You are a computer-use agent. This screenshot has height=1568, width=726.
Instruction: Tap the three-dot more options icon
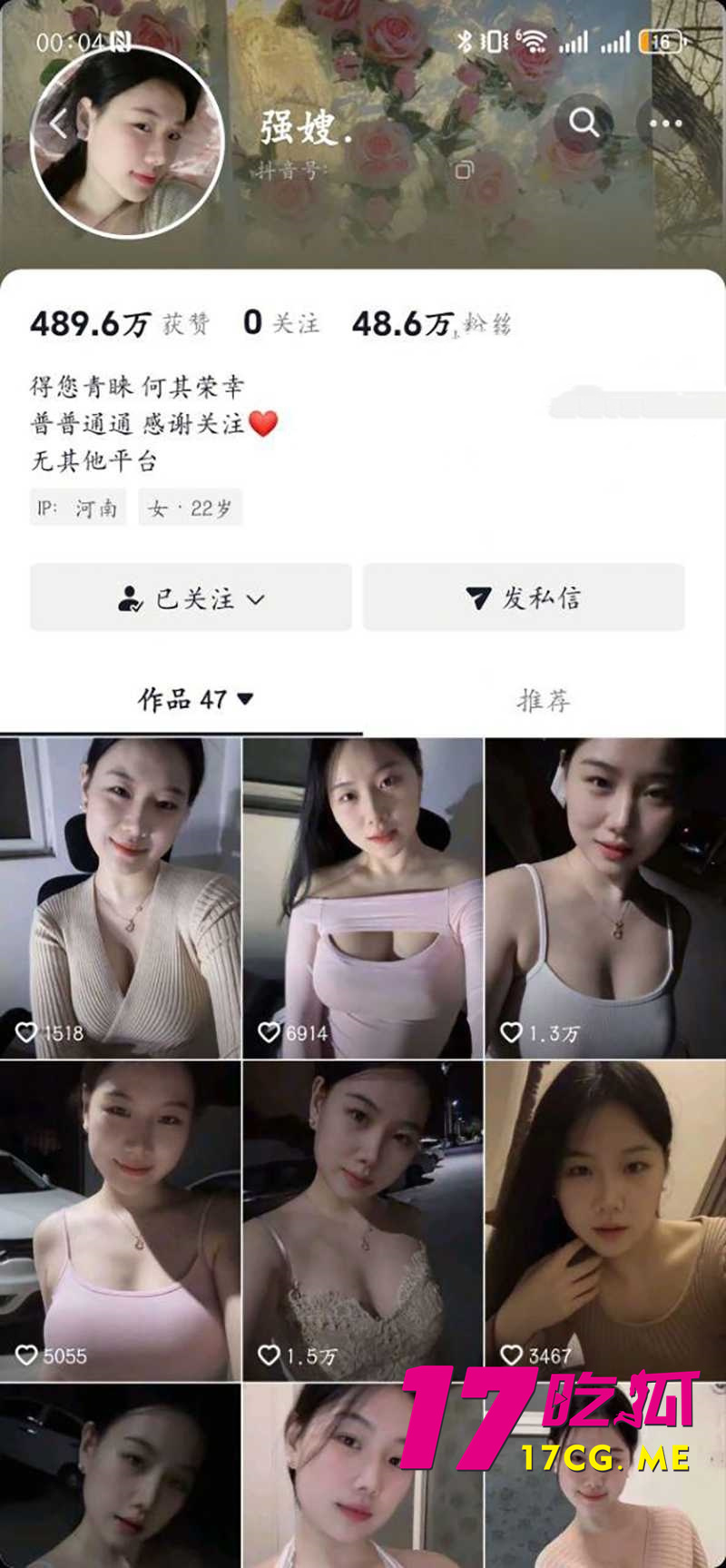point(663,122)
